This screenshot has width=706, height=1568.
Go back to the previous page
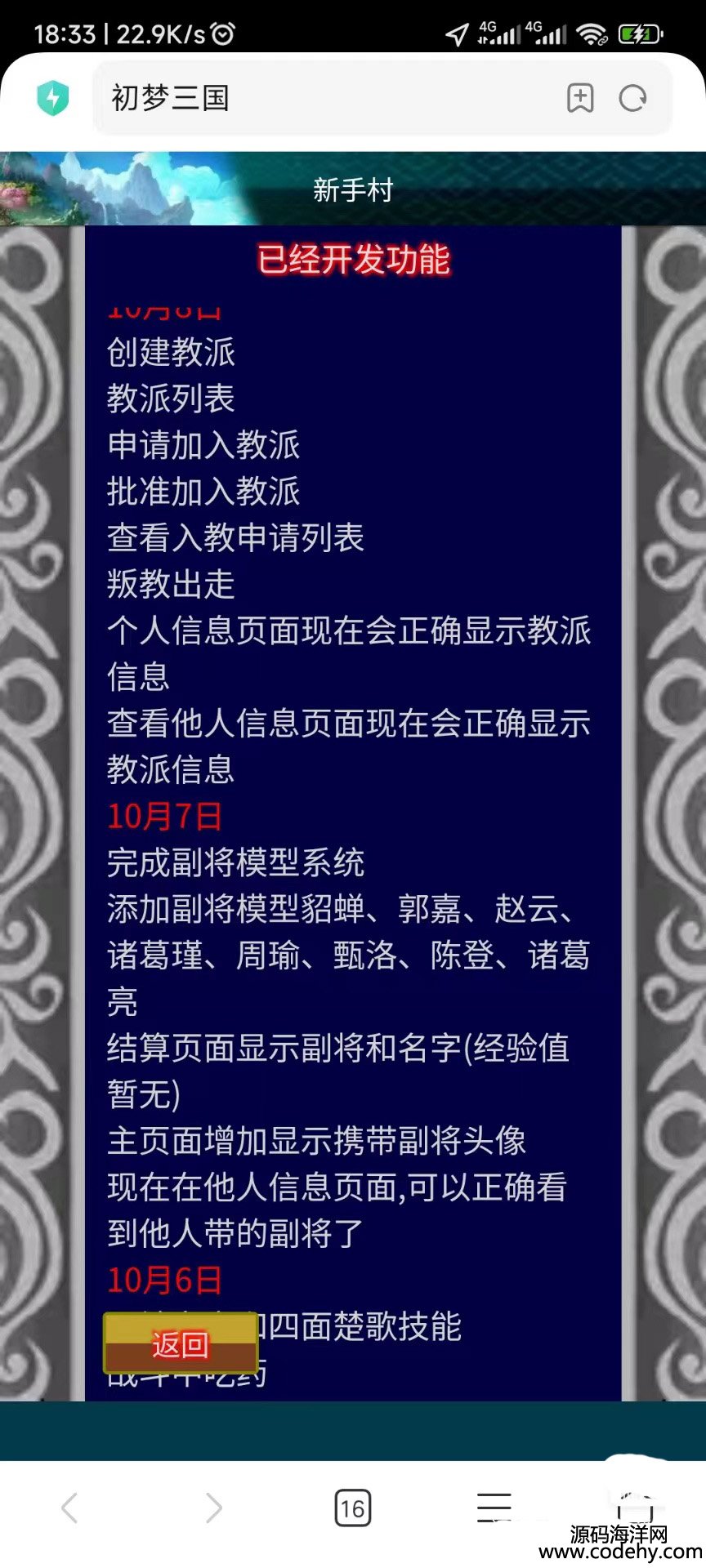click(x=70, y=1508)
